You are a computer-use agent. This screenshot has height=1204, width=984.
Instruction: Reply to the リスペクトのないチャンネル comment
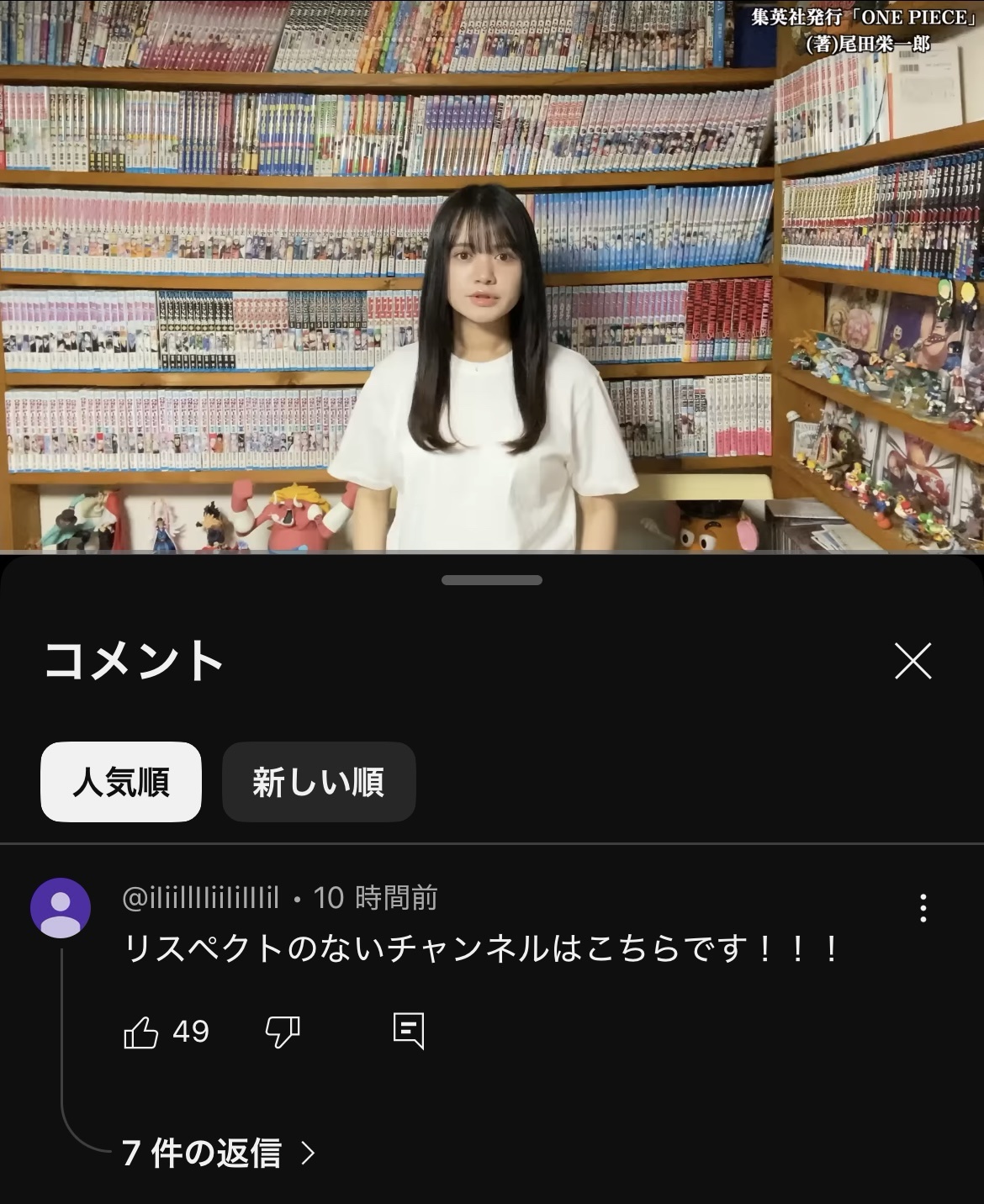409,1030
